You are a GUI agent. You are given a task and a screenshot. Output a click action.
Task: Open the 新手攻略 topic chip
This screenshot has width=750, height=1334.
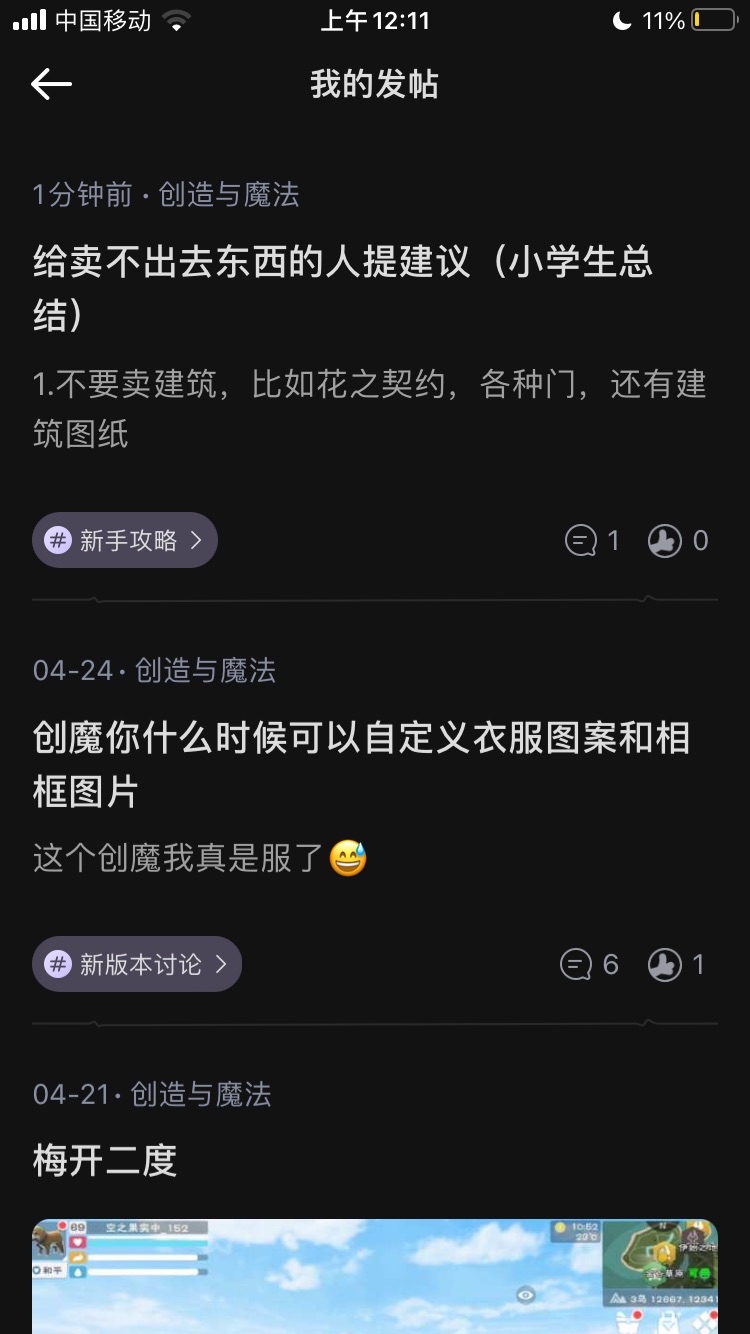pyautogui.click(x=125, y=540)
